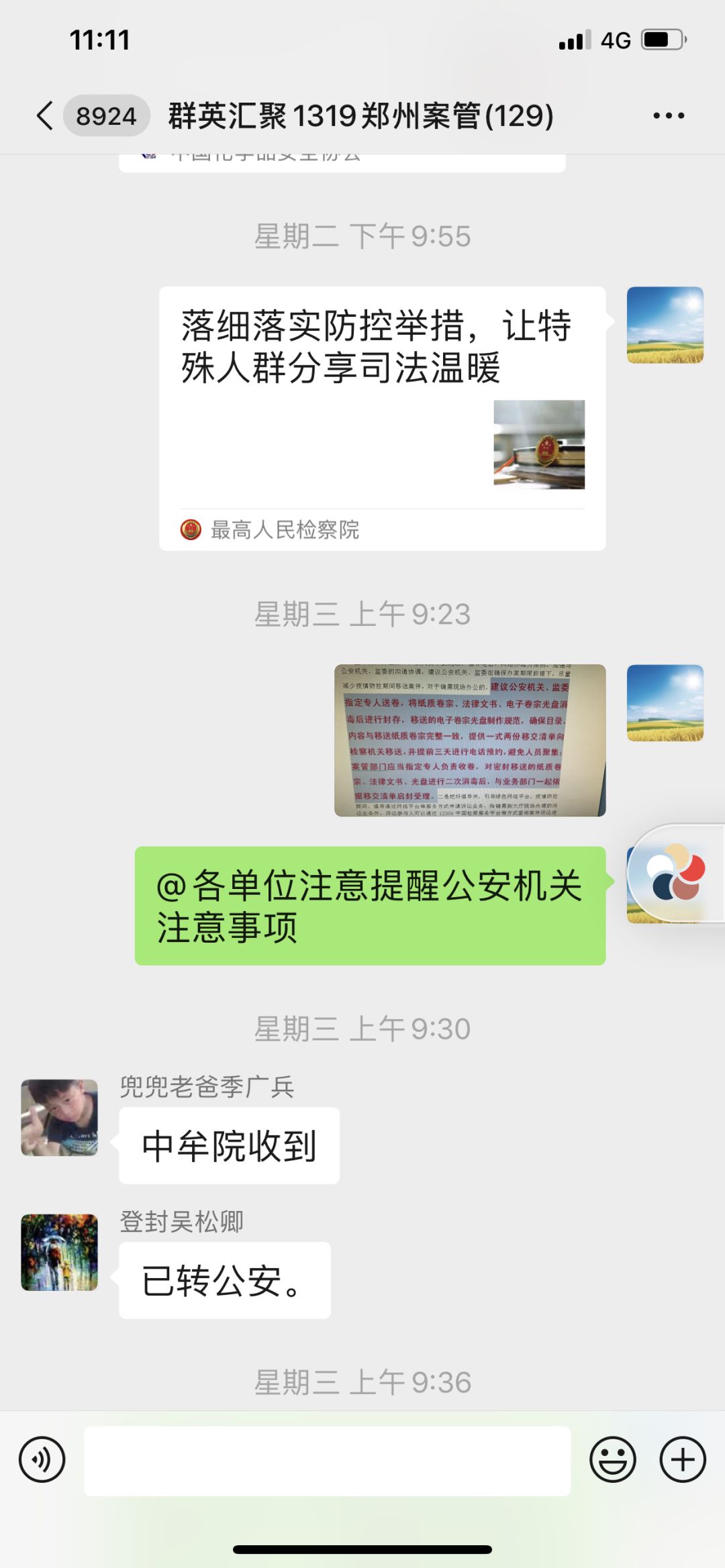Open the plus attachments menu
The image size is (725, 1568).
[x=683, y=1459]
